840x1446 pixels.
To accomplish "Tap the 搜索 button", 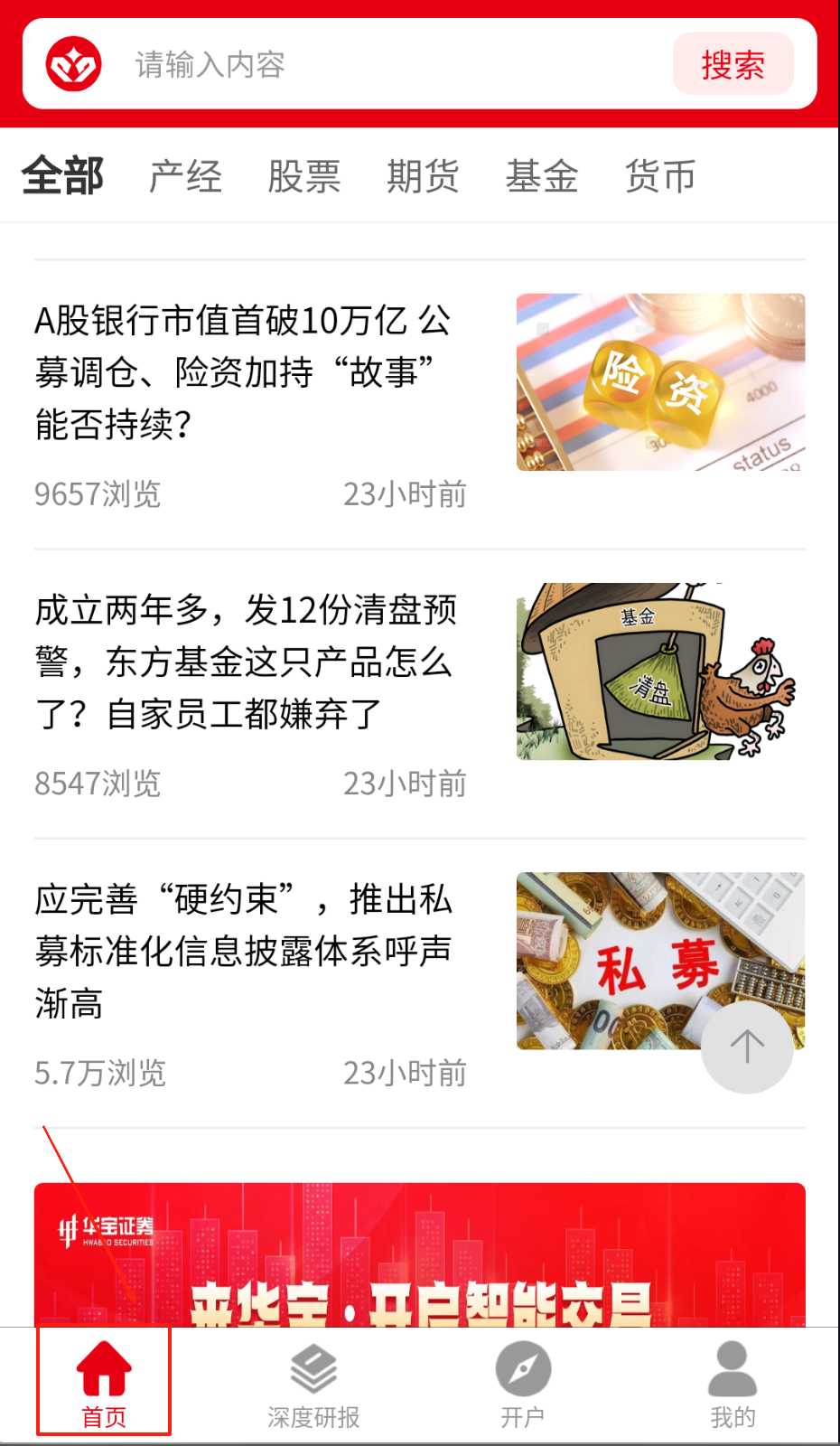I will pyautogui.click(x=733, y=65).
